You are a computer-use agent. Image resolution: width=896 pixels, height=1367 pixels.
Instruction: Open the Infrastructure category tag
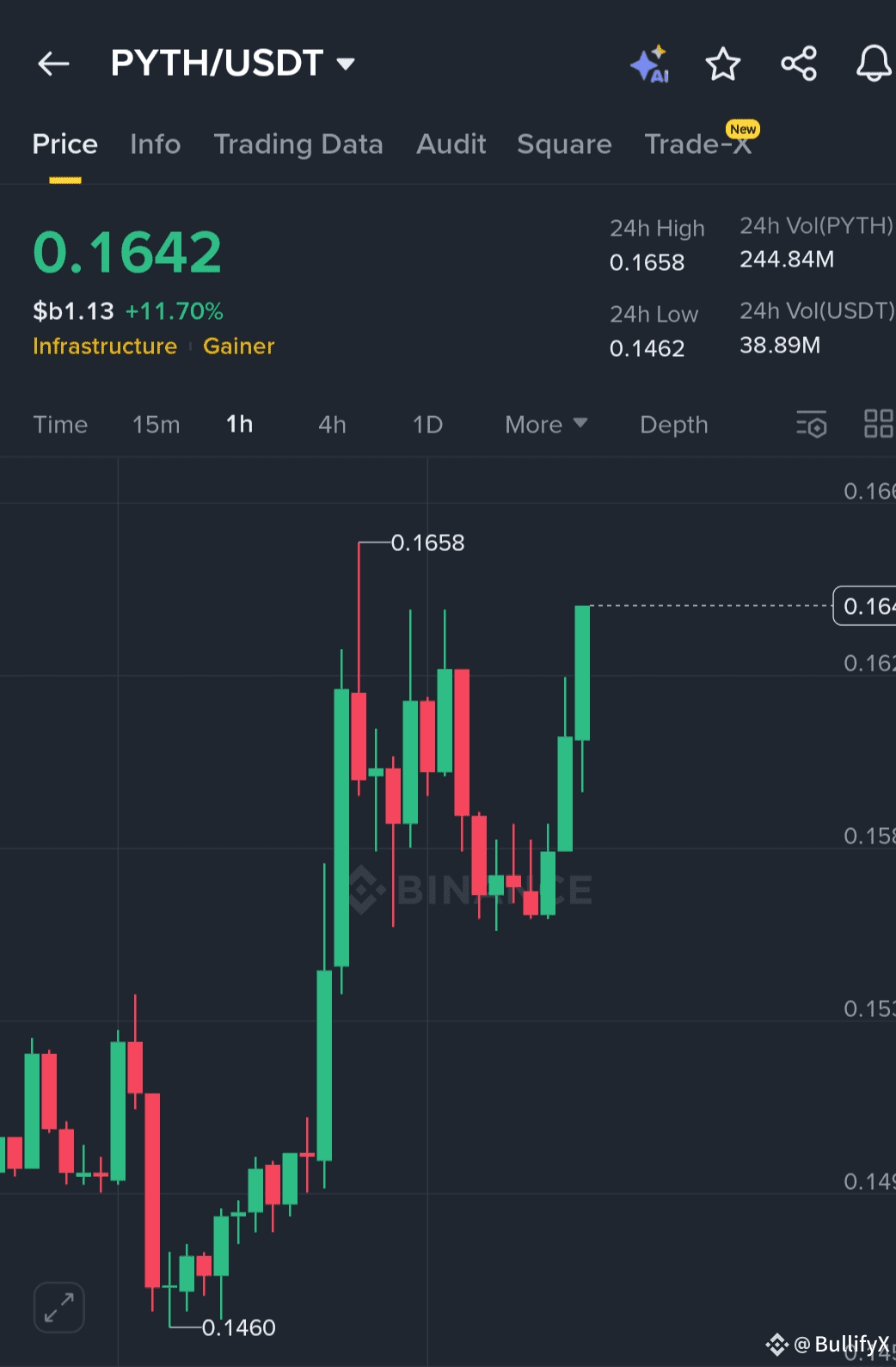coord(105,346)
